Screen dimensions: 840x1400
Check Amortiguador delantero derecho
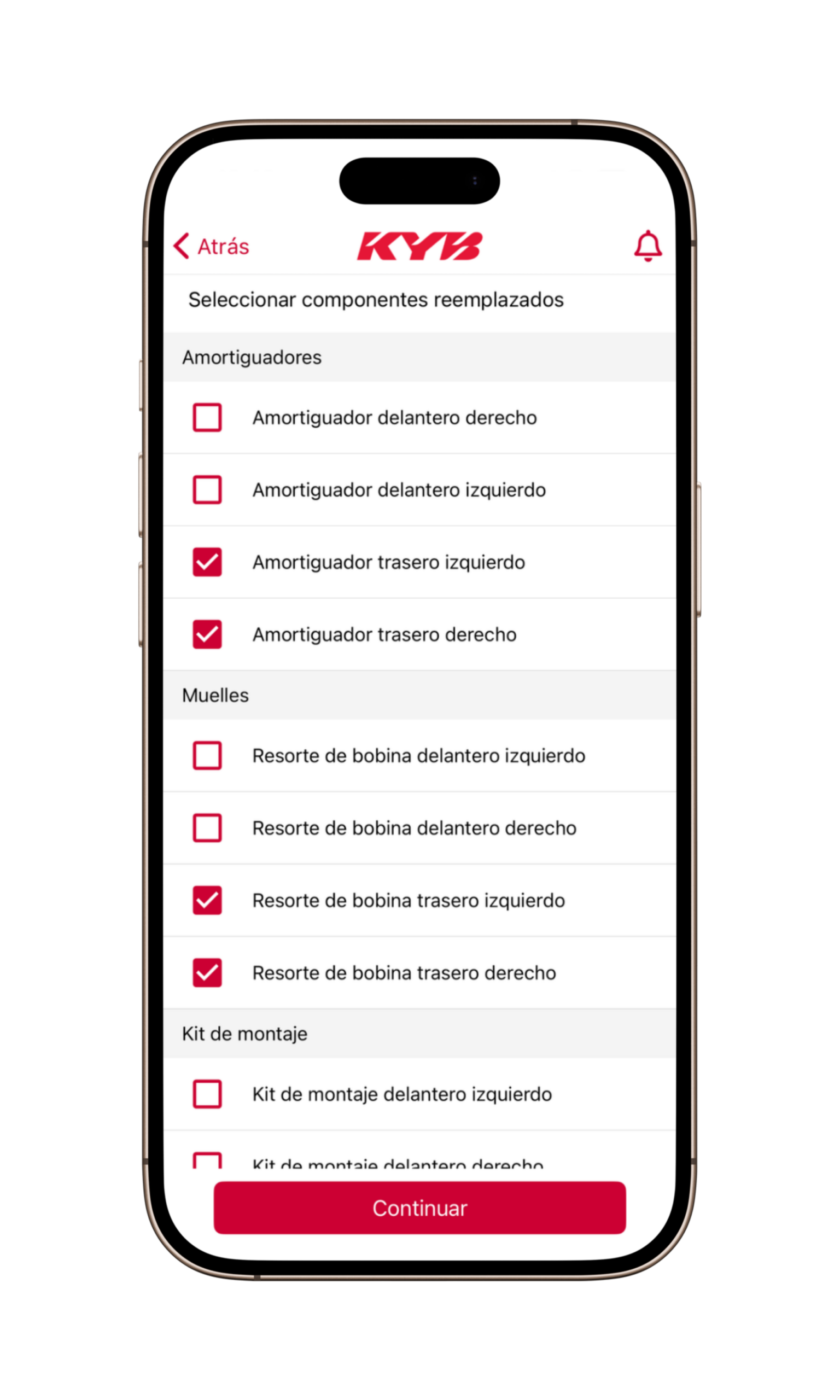pyautogui.click(x=207, y=418)
